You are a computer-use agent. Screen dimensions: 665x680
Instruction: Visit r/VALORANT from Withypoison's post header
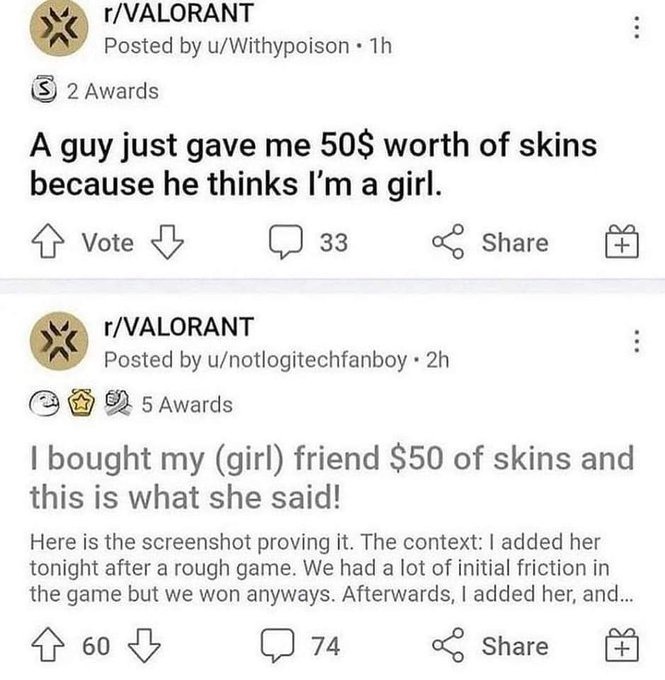pos(178,13)
